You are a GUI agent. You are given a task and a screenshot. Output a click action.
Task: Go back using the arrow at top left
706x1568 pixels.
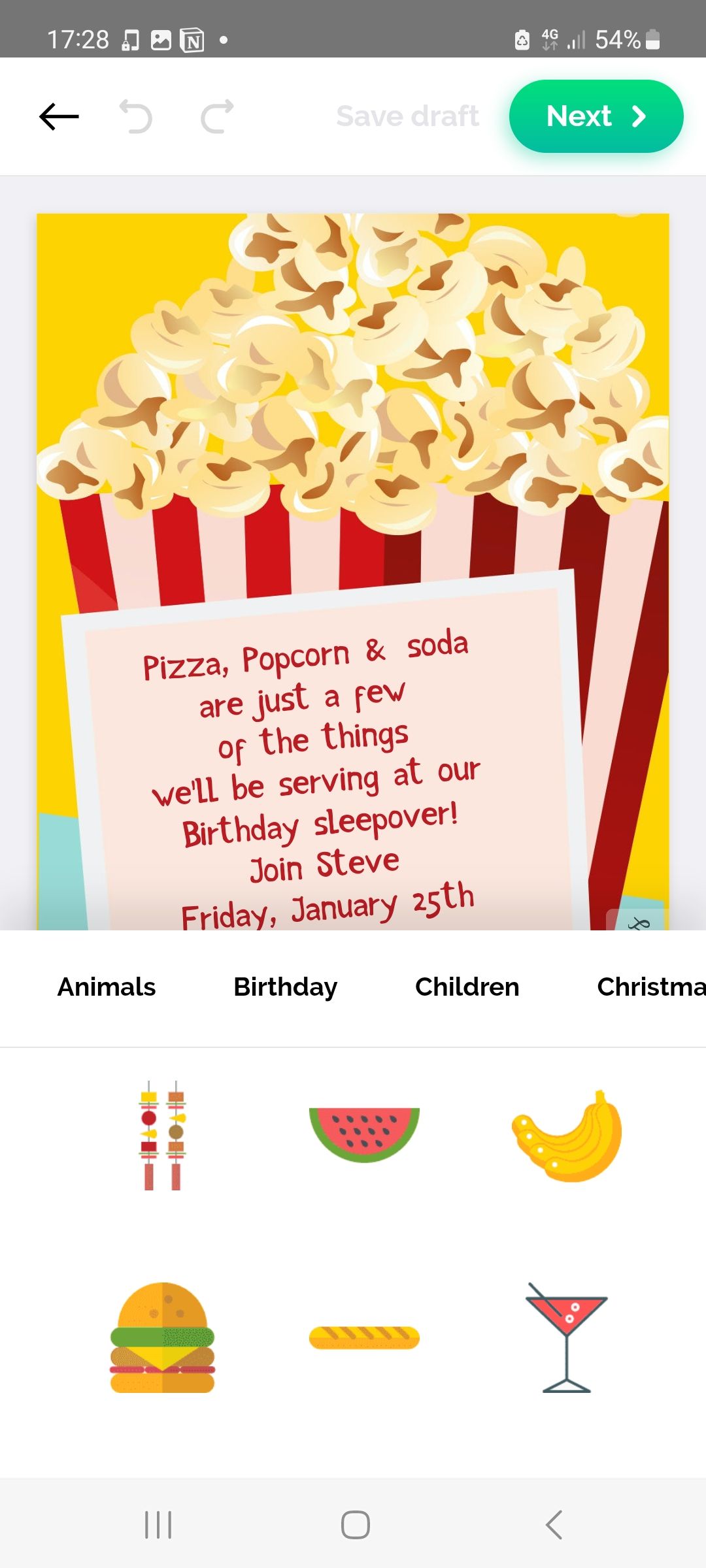coord(58,116)
